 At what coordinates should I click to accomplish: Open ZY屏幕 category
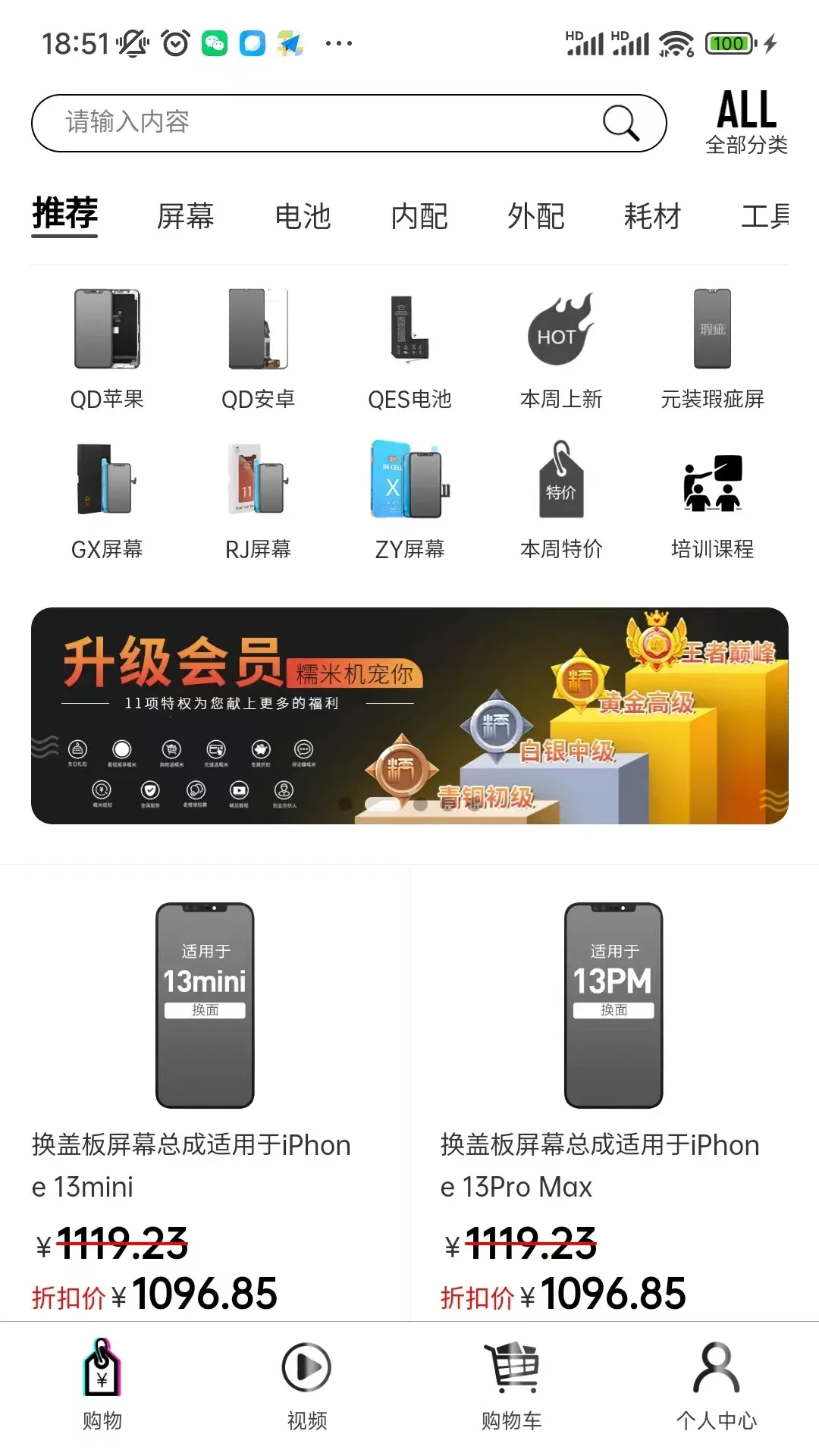point(409,499)
